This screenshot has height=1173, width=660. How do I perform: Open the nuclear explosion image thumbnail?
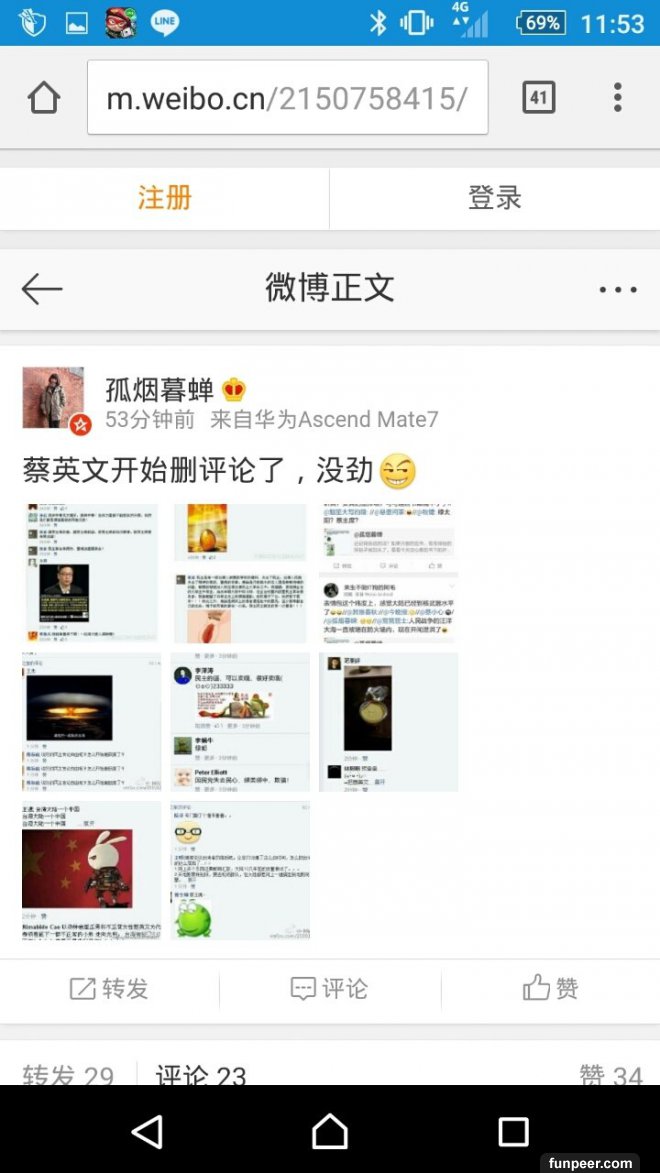coord(91,722)
